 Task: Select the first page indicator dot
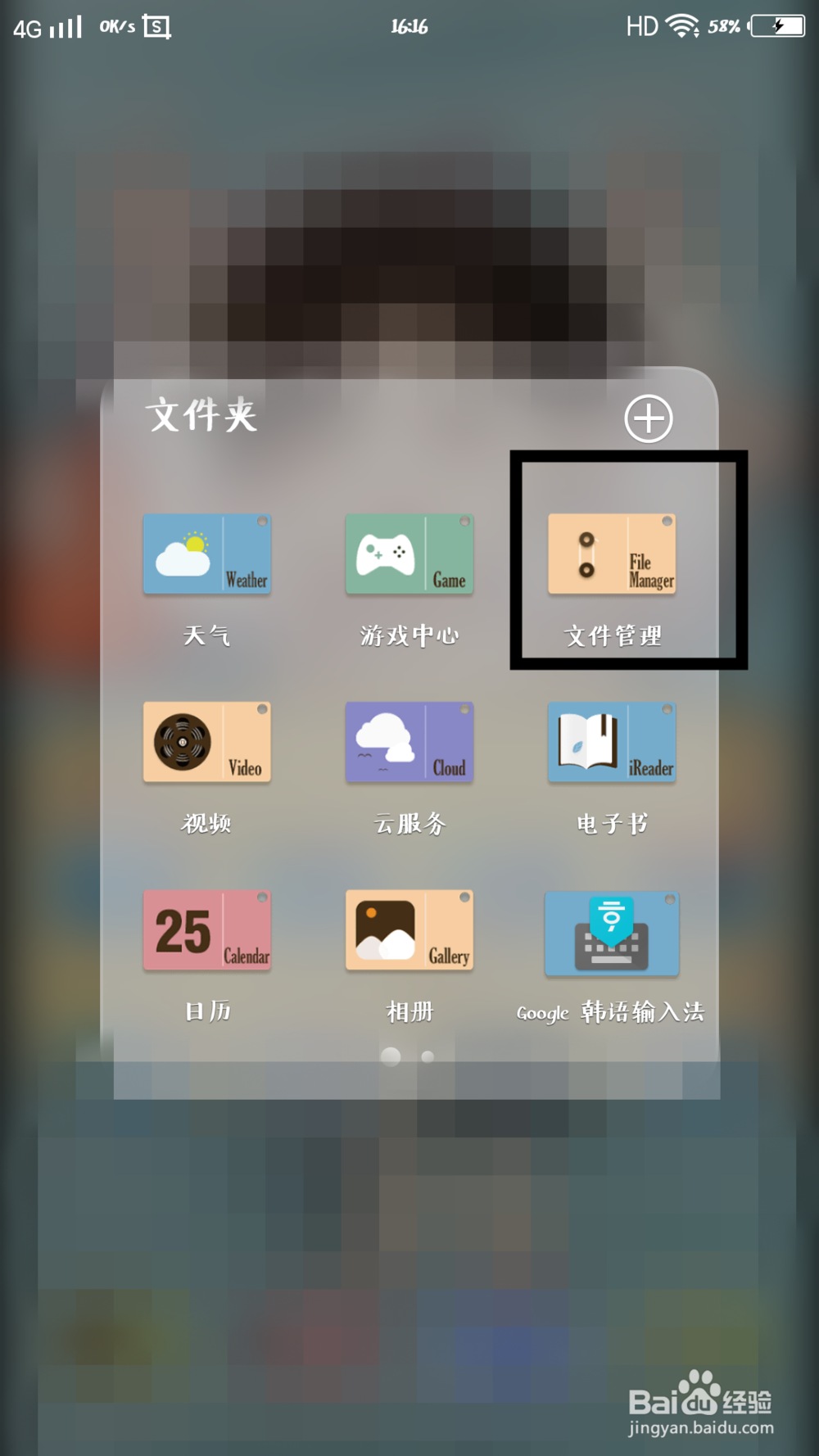click(391, 1057)
